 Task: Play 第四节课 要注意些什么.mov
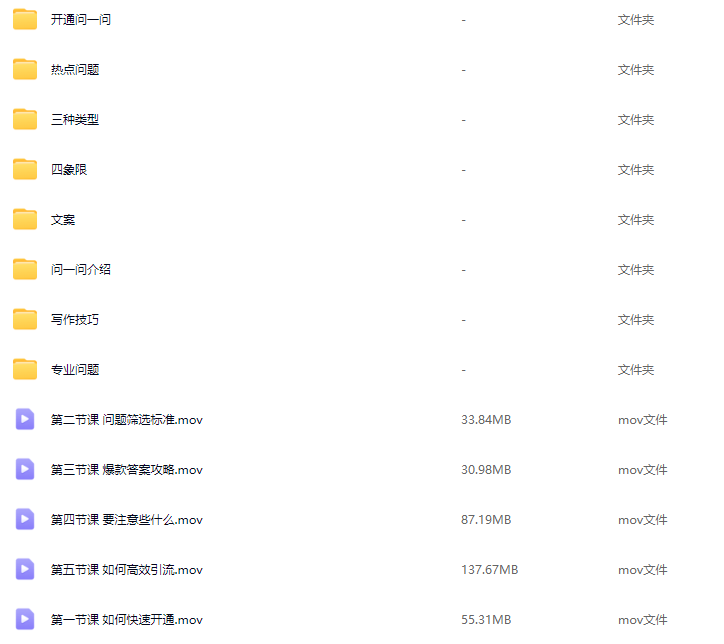(x=126, y=520)
